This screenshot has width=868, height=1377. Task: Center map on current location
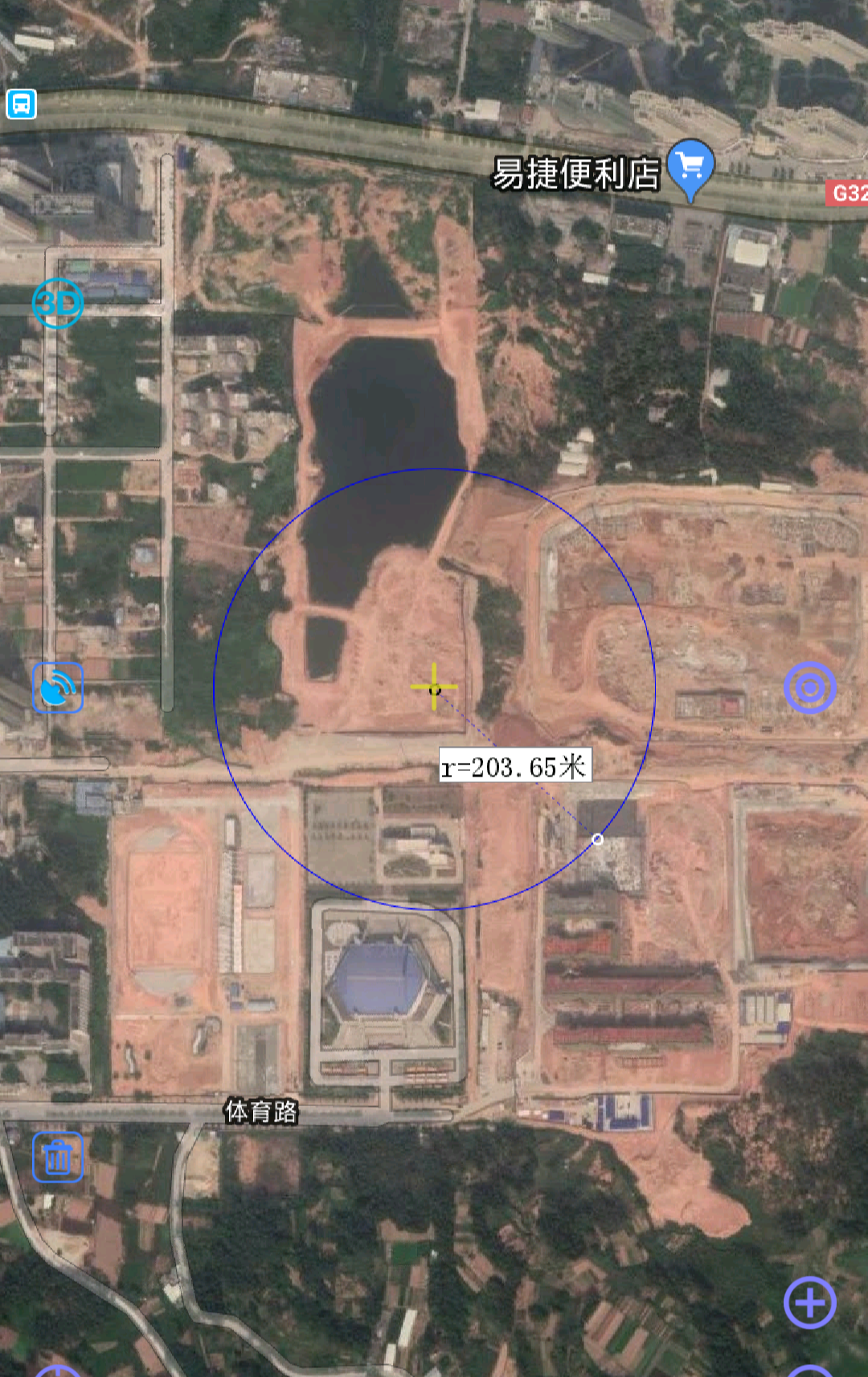pyautogui.click(x=810, y=687)
